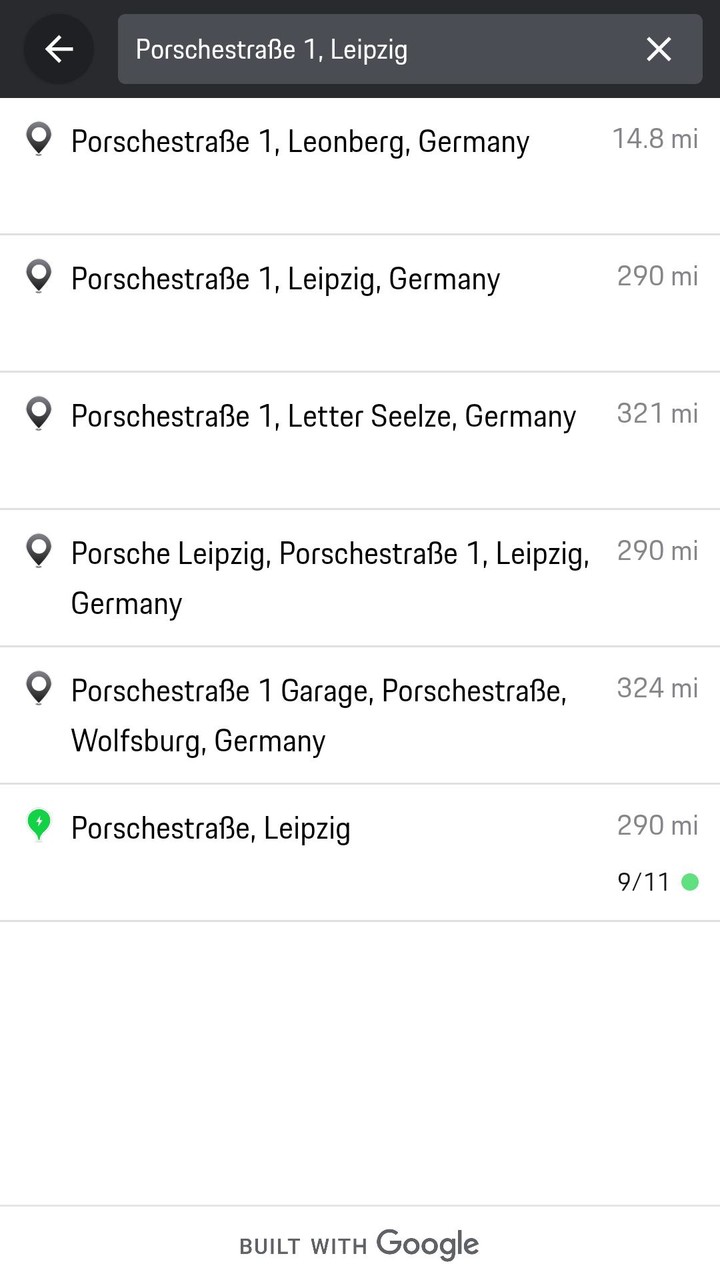Click the X to clear search text

pos(658,48)
